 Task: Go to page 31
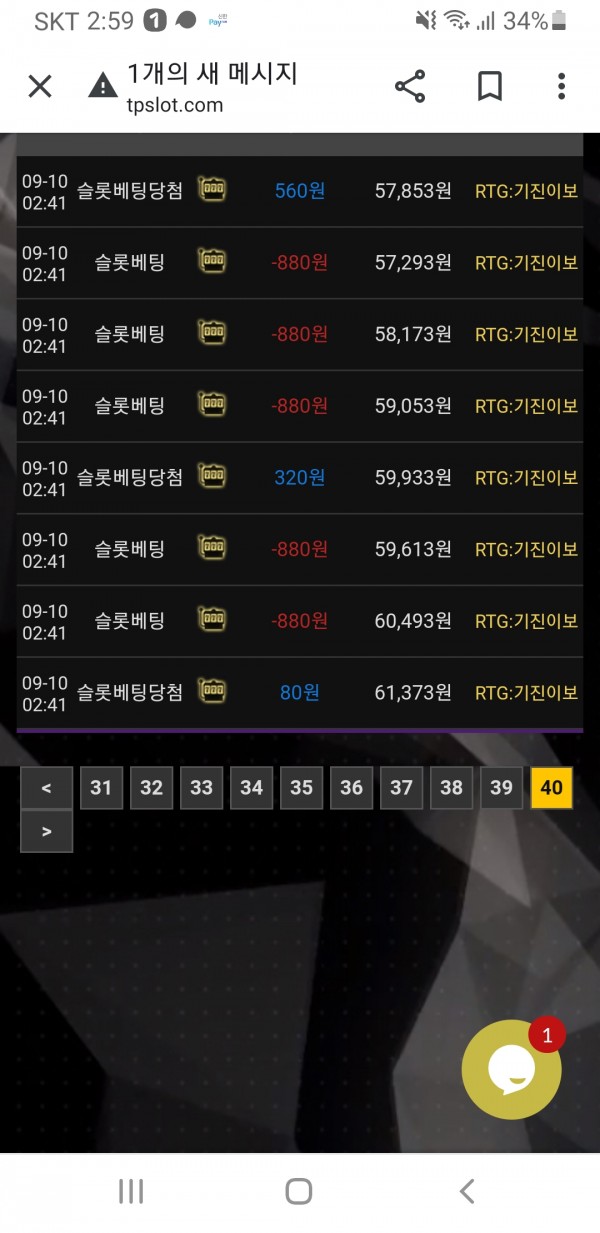pos(101,788)
